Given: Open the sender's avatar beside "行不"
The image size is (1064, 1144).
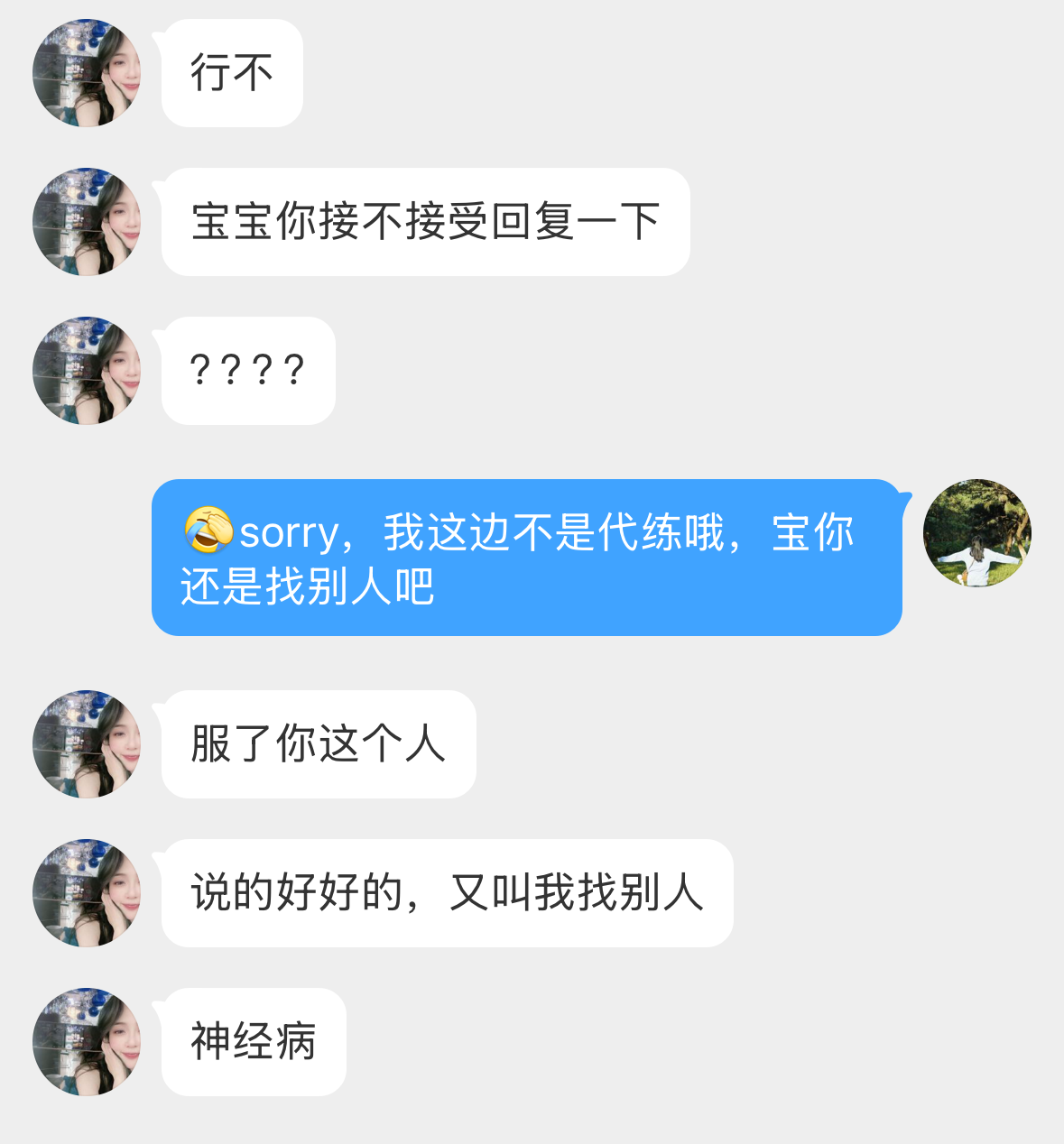Looking at the screenshot, I should point(87,73).
